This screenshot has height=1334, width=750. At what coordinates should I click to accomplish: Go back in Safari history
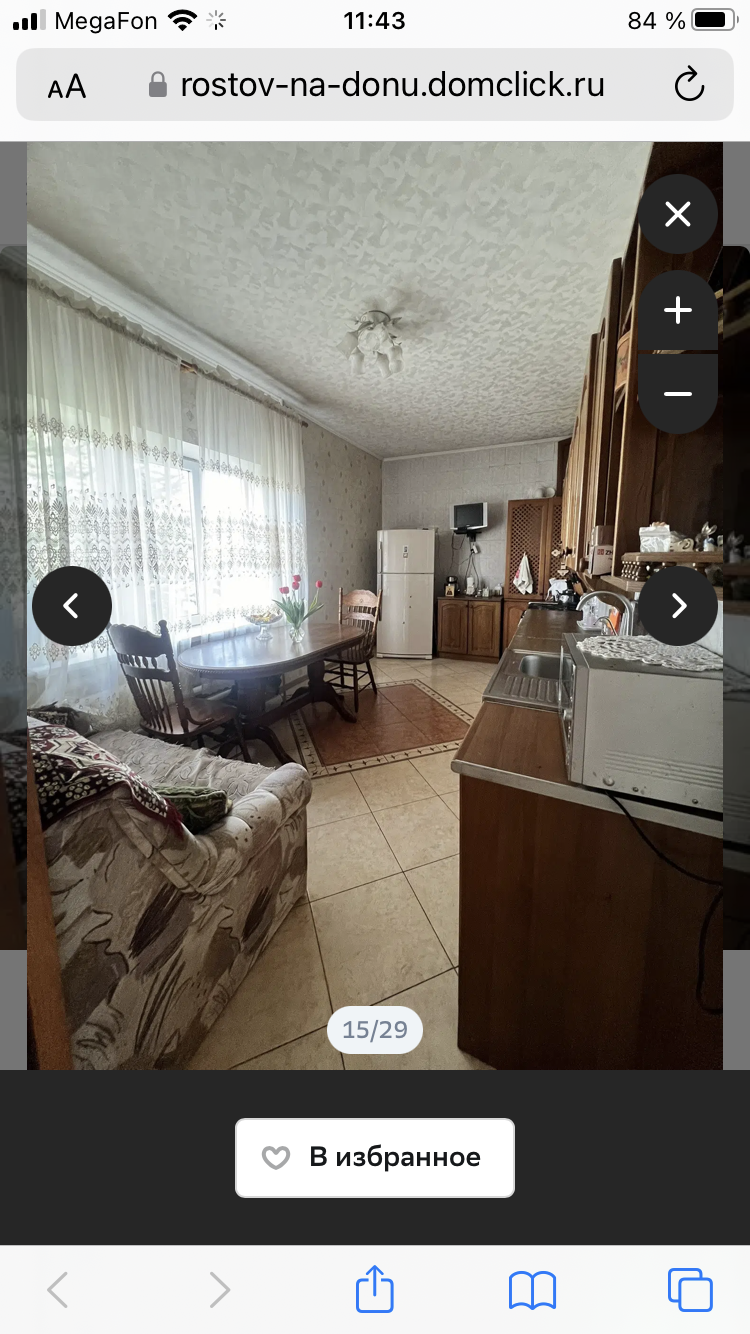click(58, 1290)
